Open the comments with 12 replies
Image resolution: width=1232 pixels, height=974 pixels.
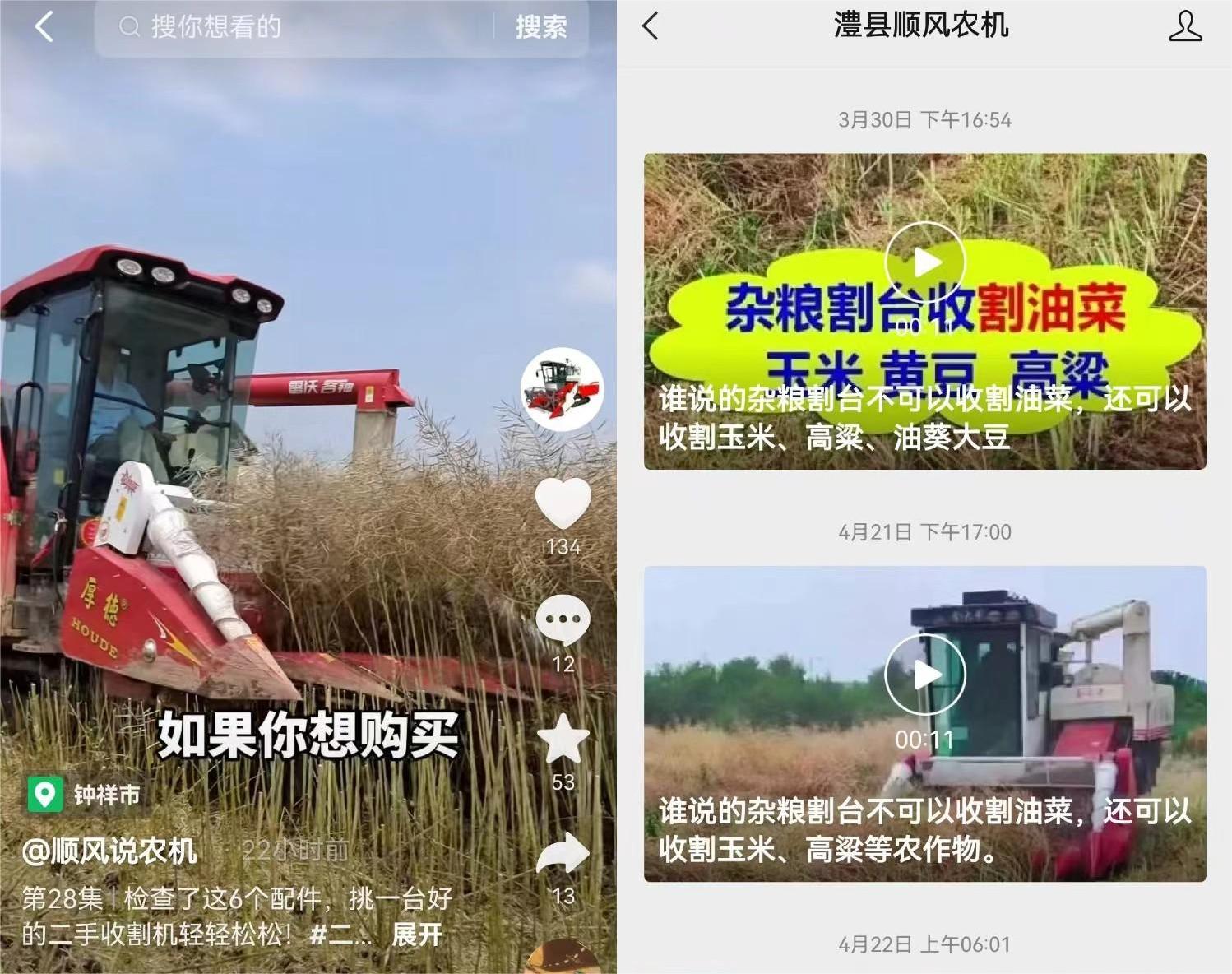point(563,621)
